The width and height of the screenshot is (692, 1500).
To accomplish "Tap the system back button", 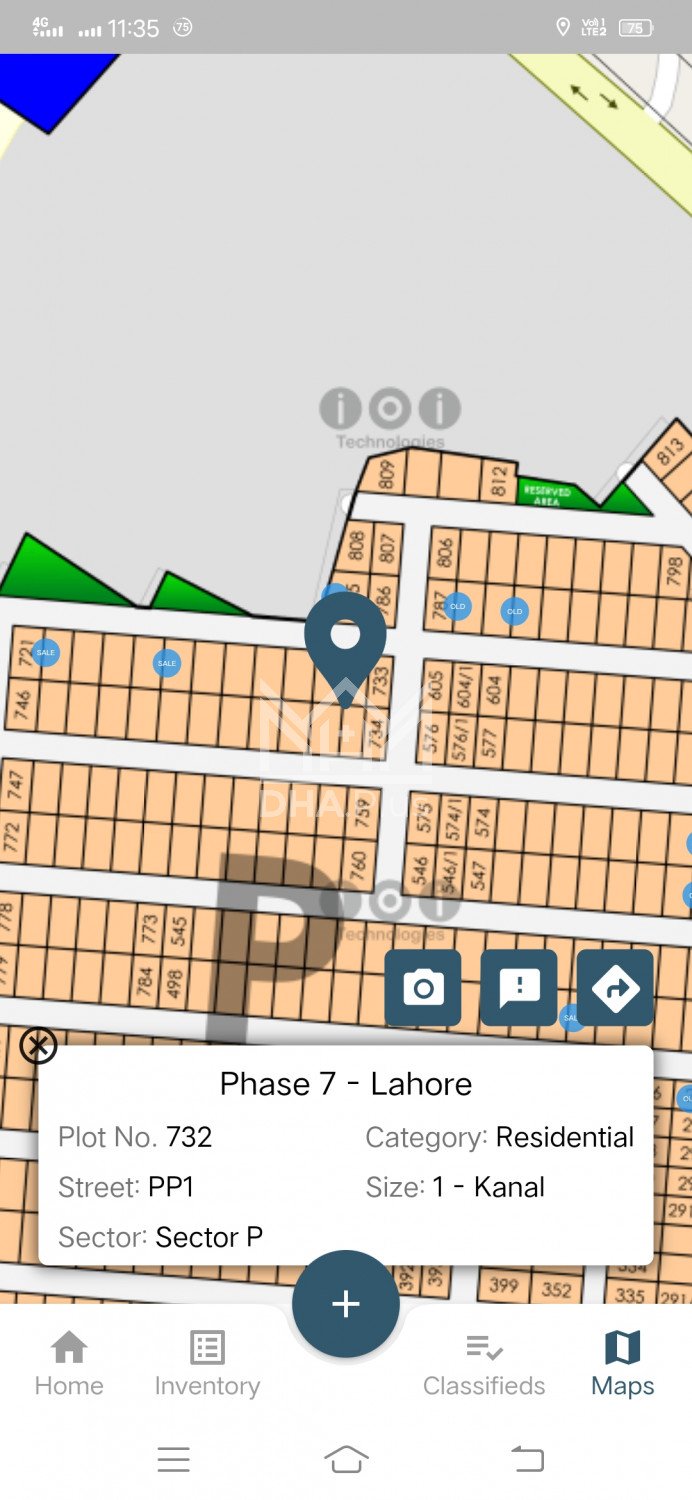I will pos(527,1460).
